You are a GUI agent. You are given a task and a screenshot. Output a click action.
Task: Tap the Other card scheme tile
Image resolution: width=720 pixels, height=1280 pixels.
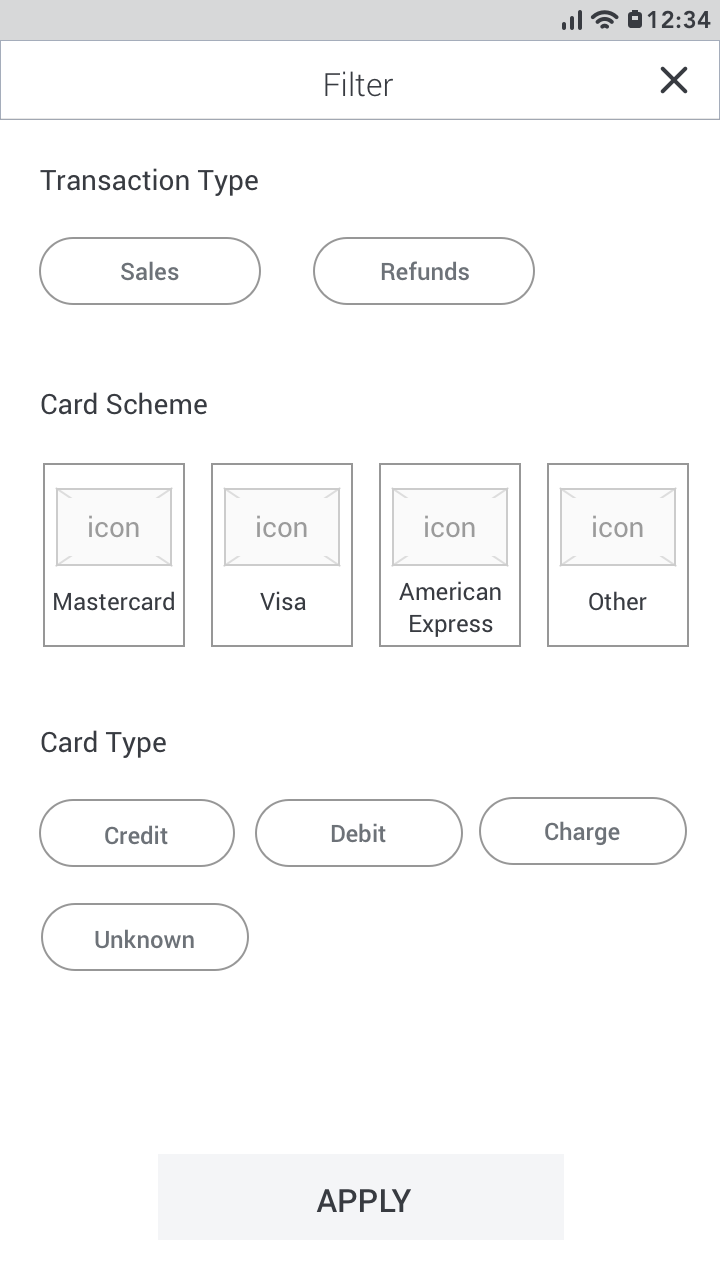(x=618, y=555)
